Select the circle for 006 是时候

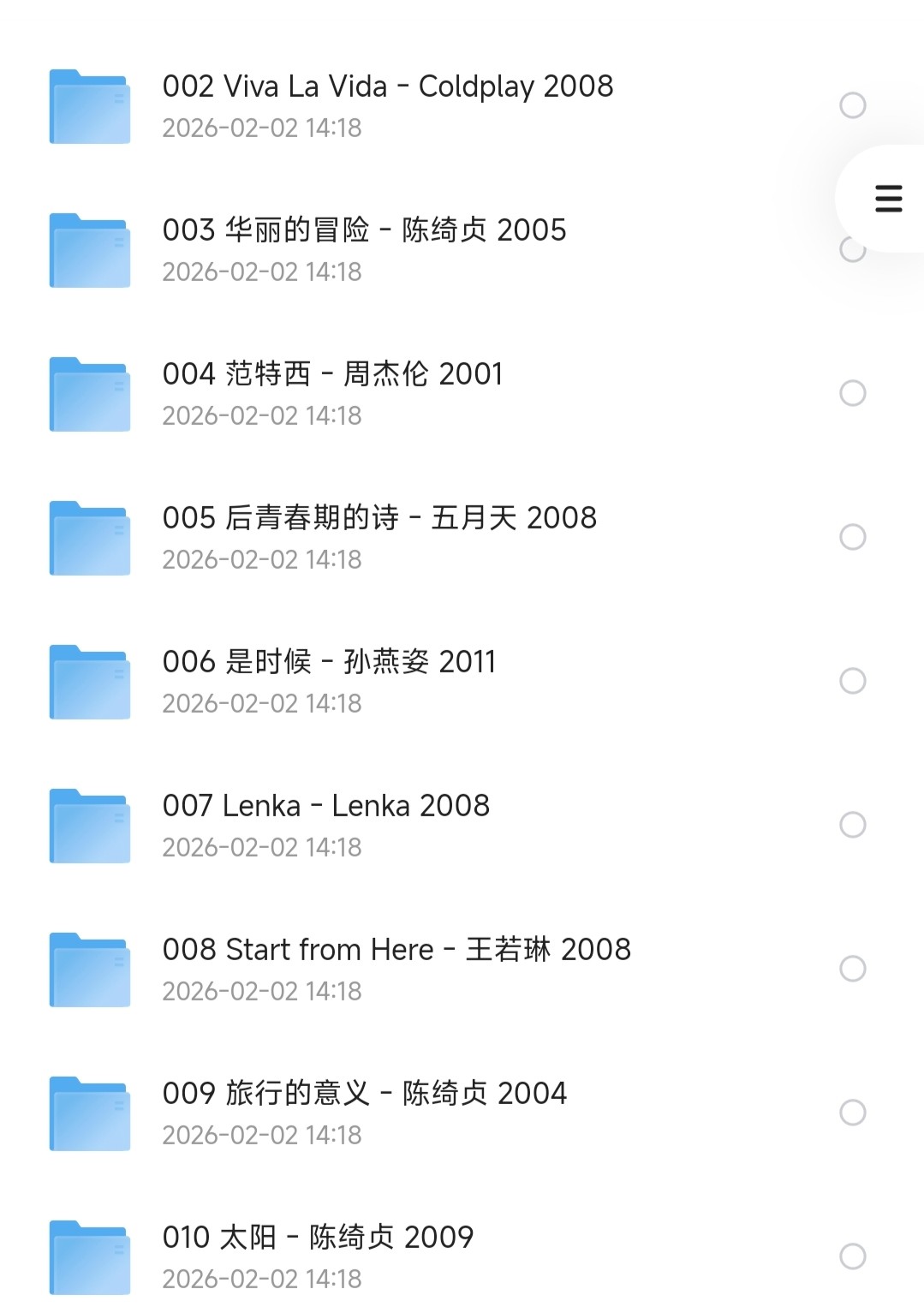tap(852, 681)
